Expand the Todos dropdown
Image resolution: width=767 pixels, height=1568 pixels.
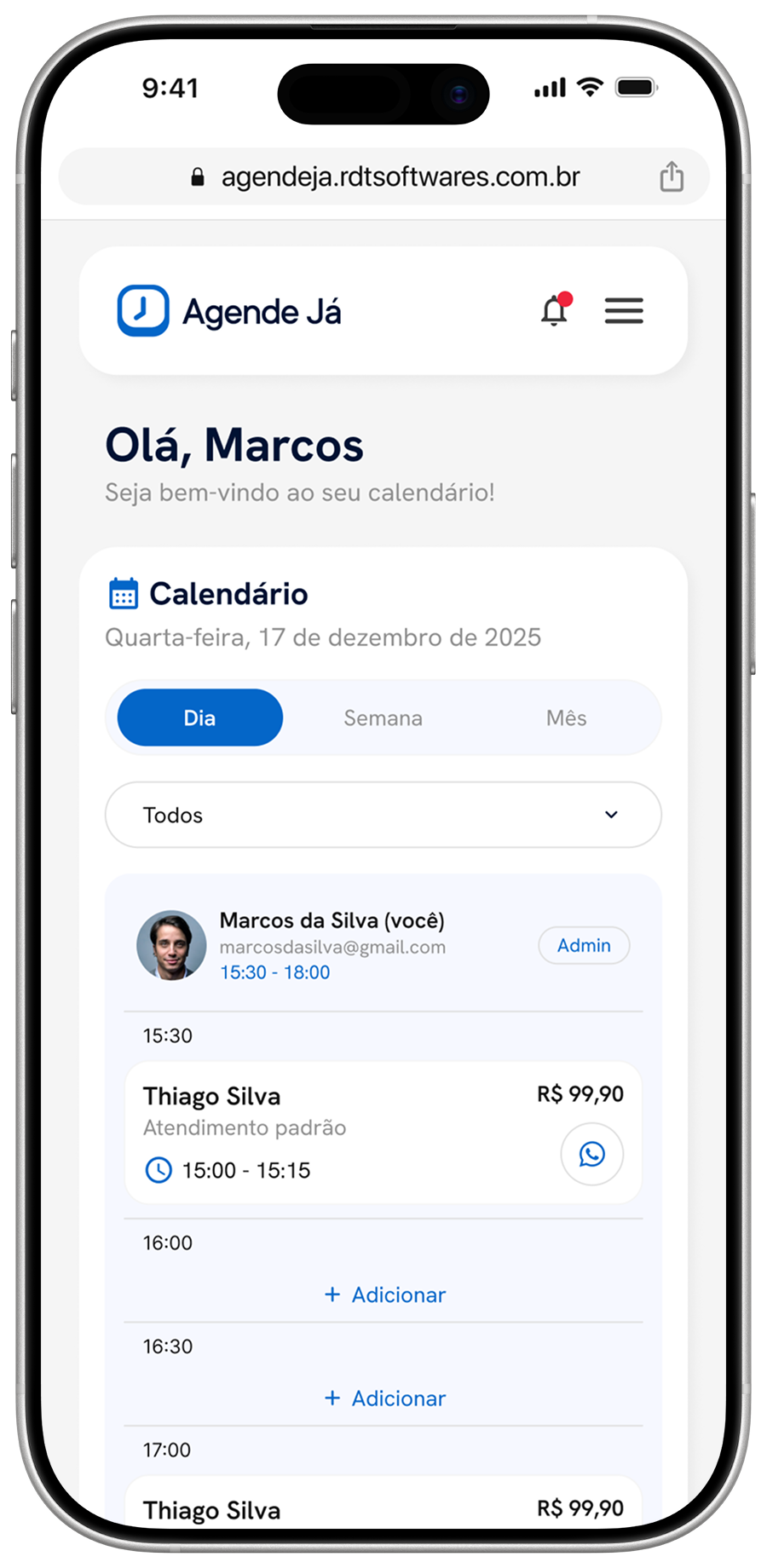click(383, 815)
